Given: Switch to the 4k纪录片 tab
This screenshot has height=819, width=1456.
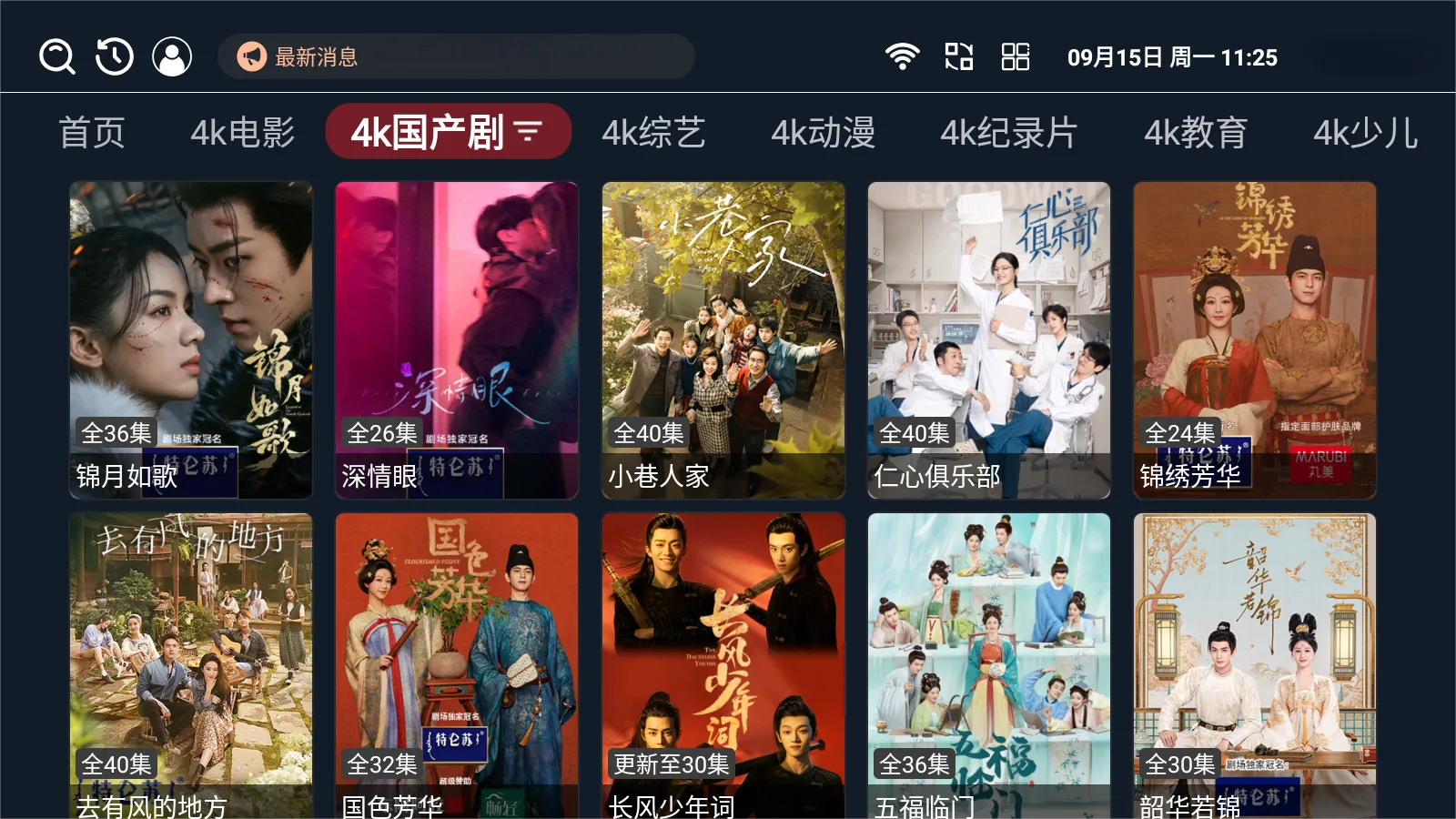Looking at the screenshot, I should 1008,133.
